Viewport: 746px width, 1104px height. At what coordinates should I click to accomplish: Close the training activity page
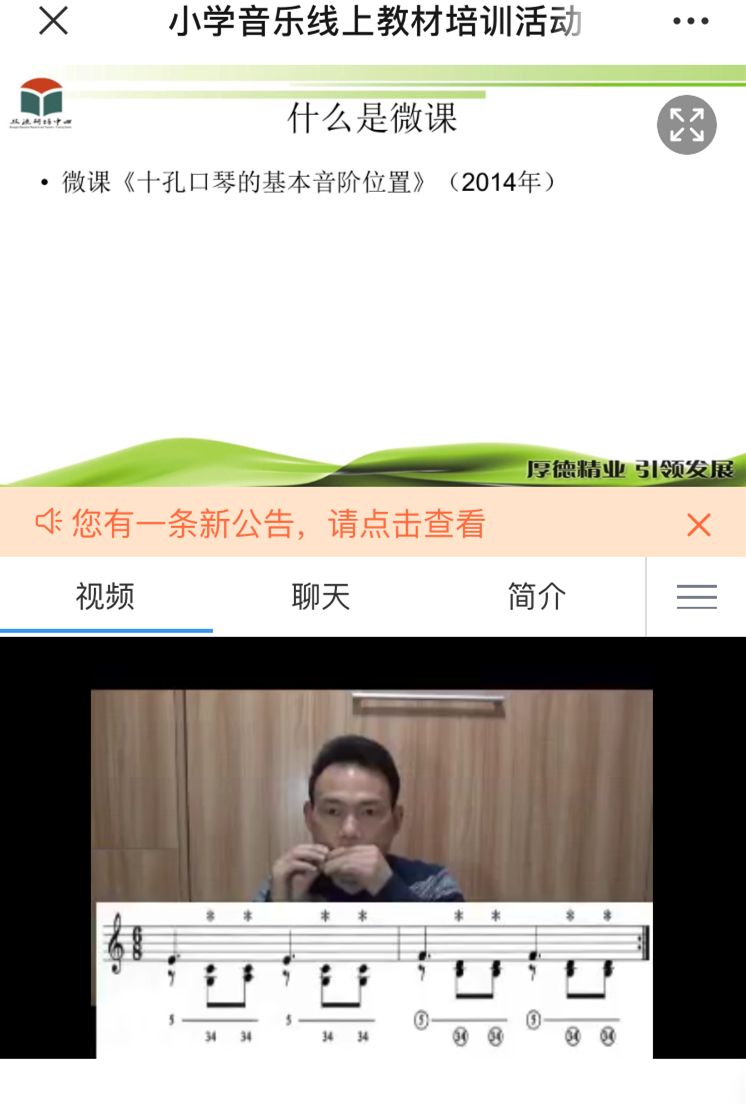(53, 21)
